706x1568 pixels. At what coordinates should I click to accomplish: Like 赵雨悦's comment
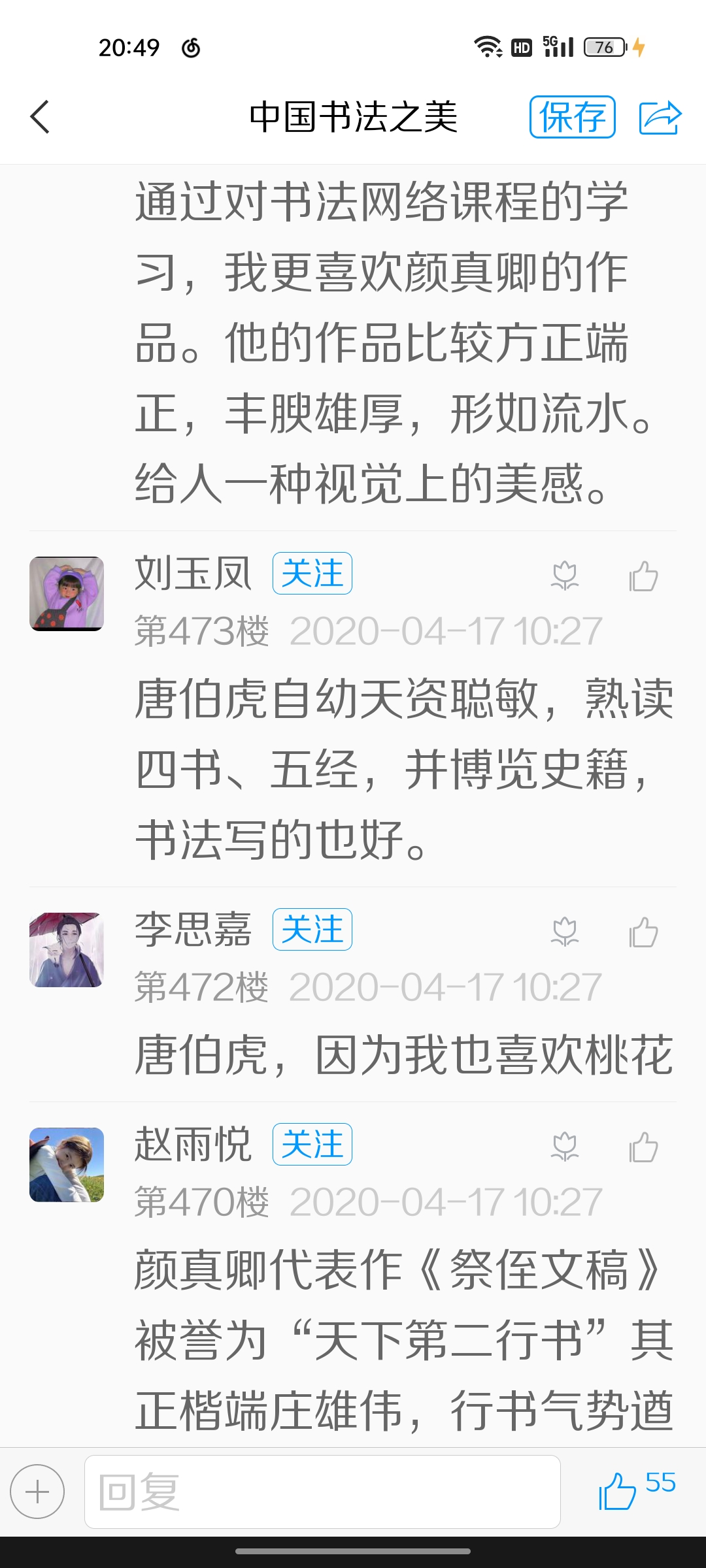pos(643,1147)
